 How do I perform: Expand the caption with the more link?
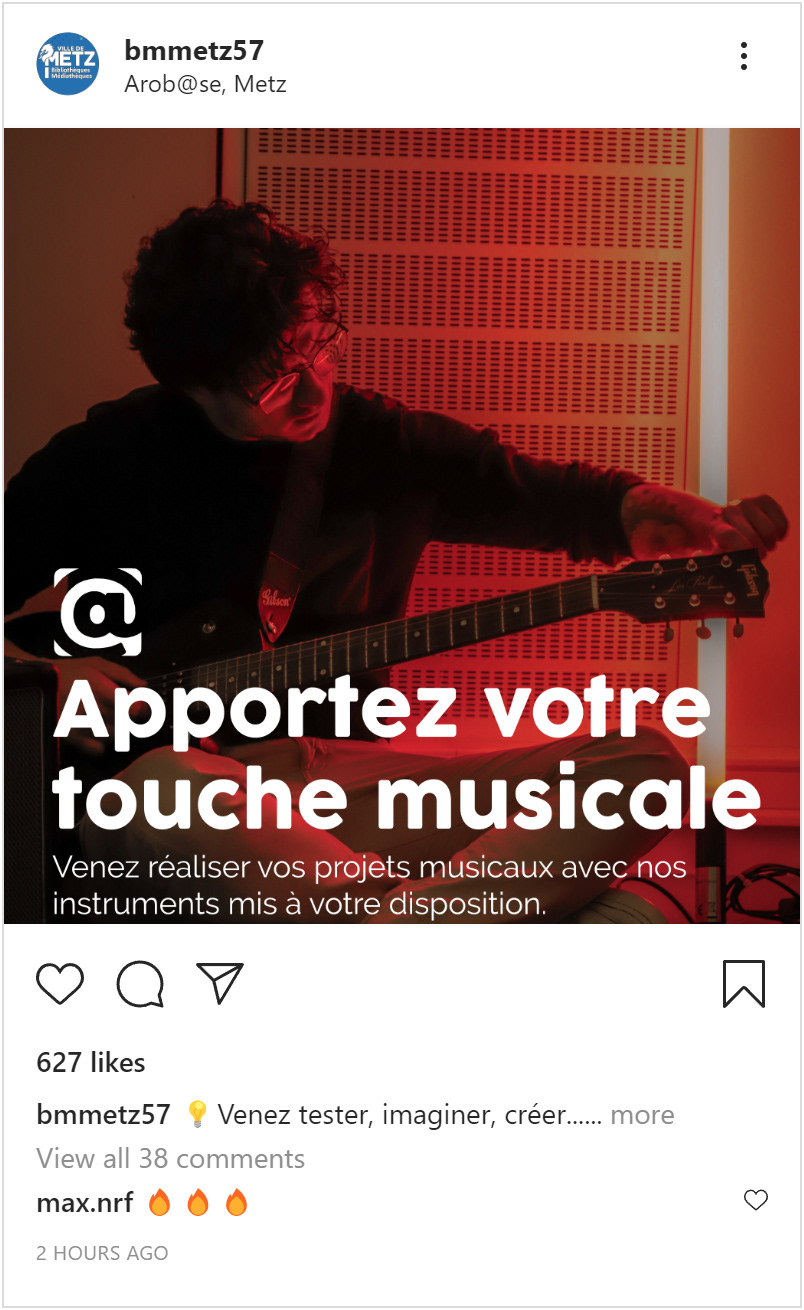tap(643, 1114)
